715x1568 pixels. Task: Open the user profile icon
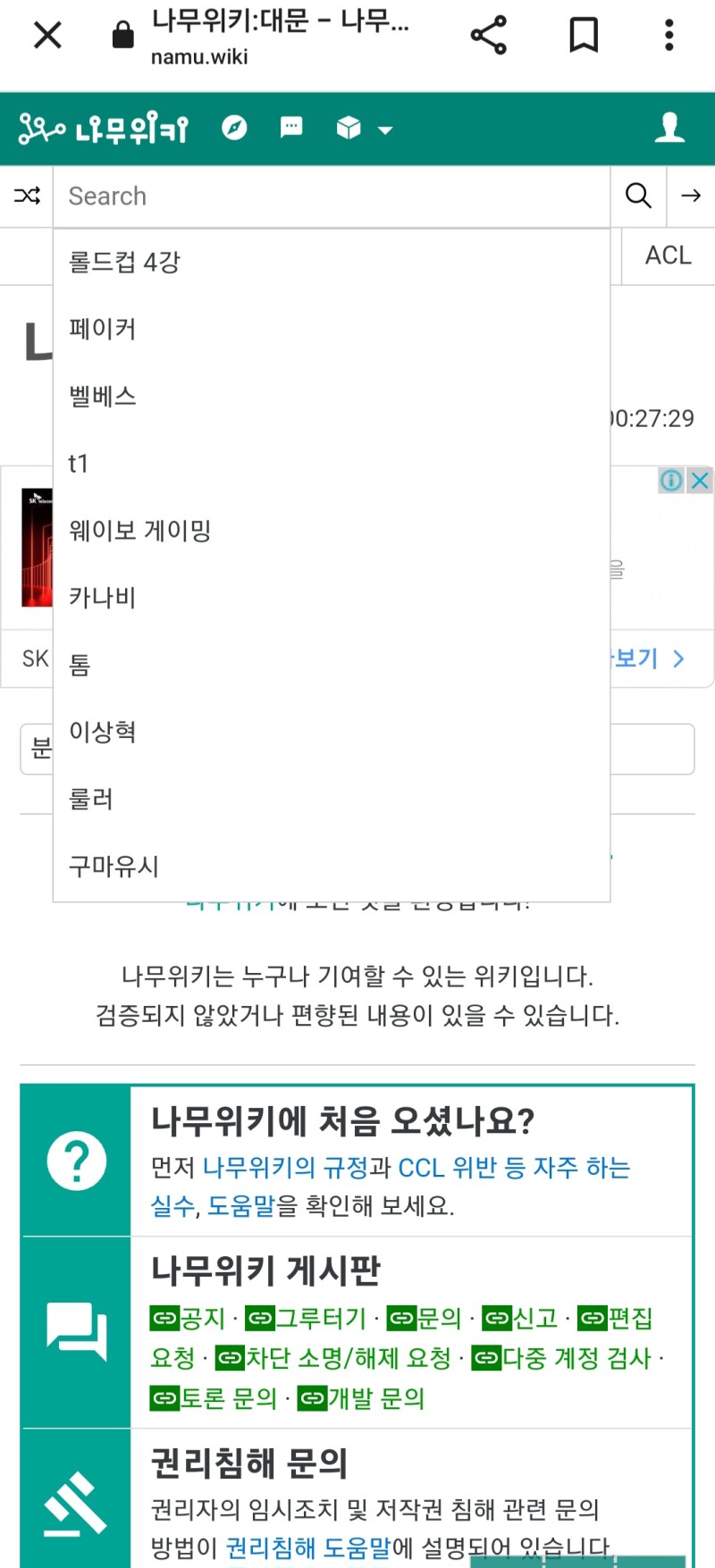(669, 128)
